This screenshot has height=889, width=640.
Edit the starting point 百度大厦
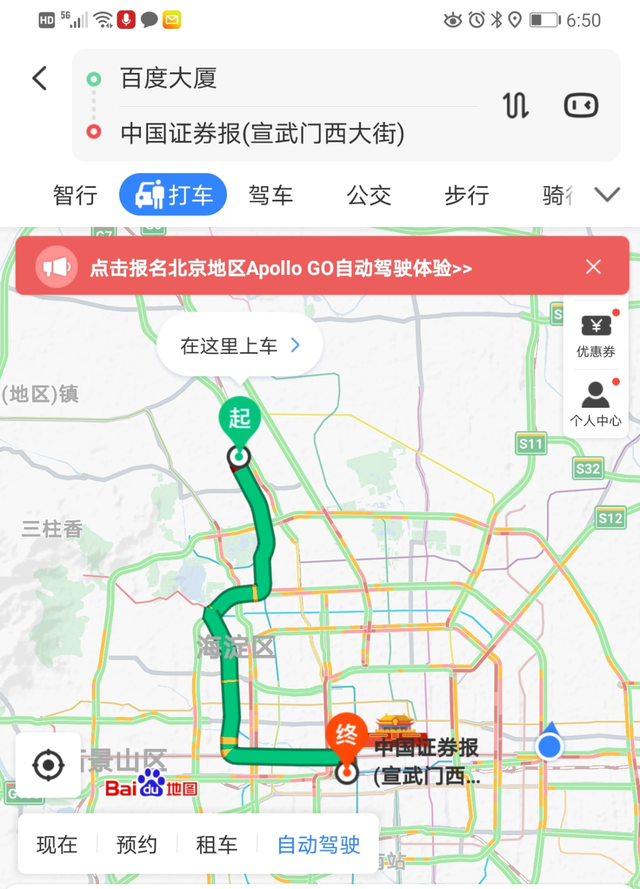[x=170, y=79]
